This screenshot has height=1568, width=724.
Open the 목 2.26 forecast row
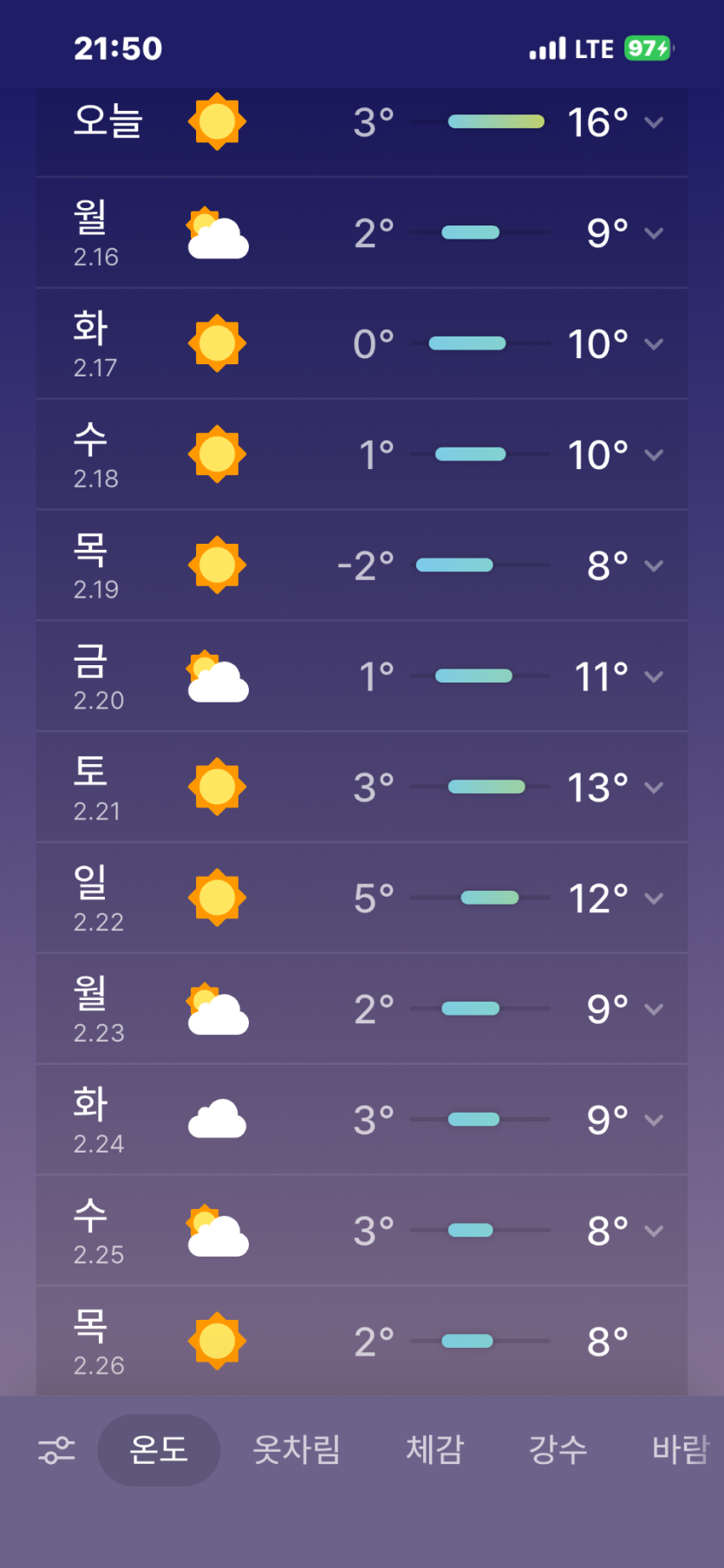pos(362,1341)
